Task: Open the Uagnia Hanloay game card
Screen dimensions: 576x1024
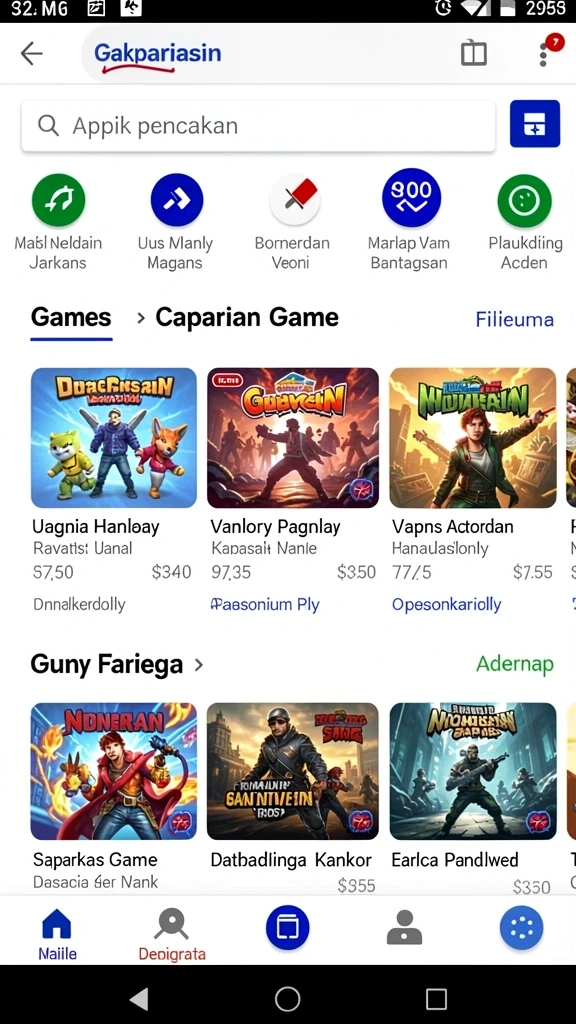Action: pos(114,490)
